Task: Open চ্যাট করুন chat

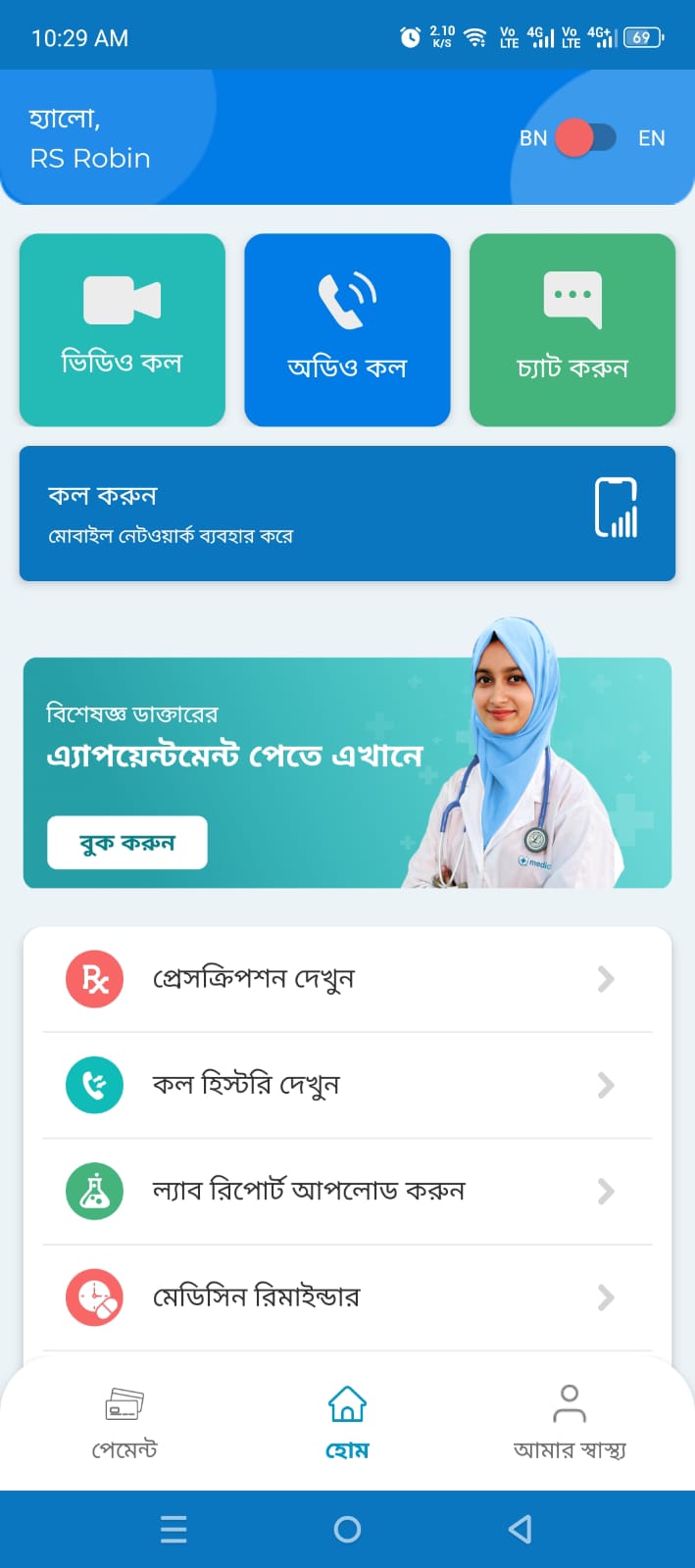Action: pos(572,329)
